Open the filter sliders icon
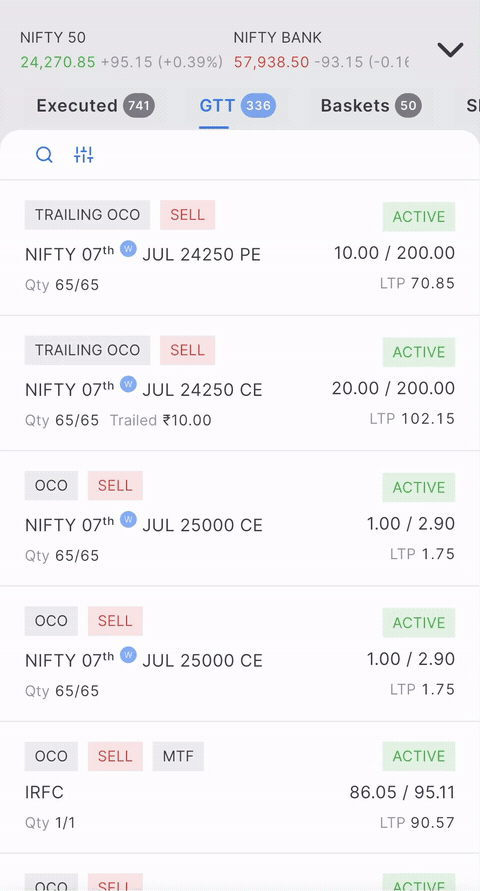Image resolution: width=480 pixels, height=891 pixels. pos(84,155)
